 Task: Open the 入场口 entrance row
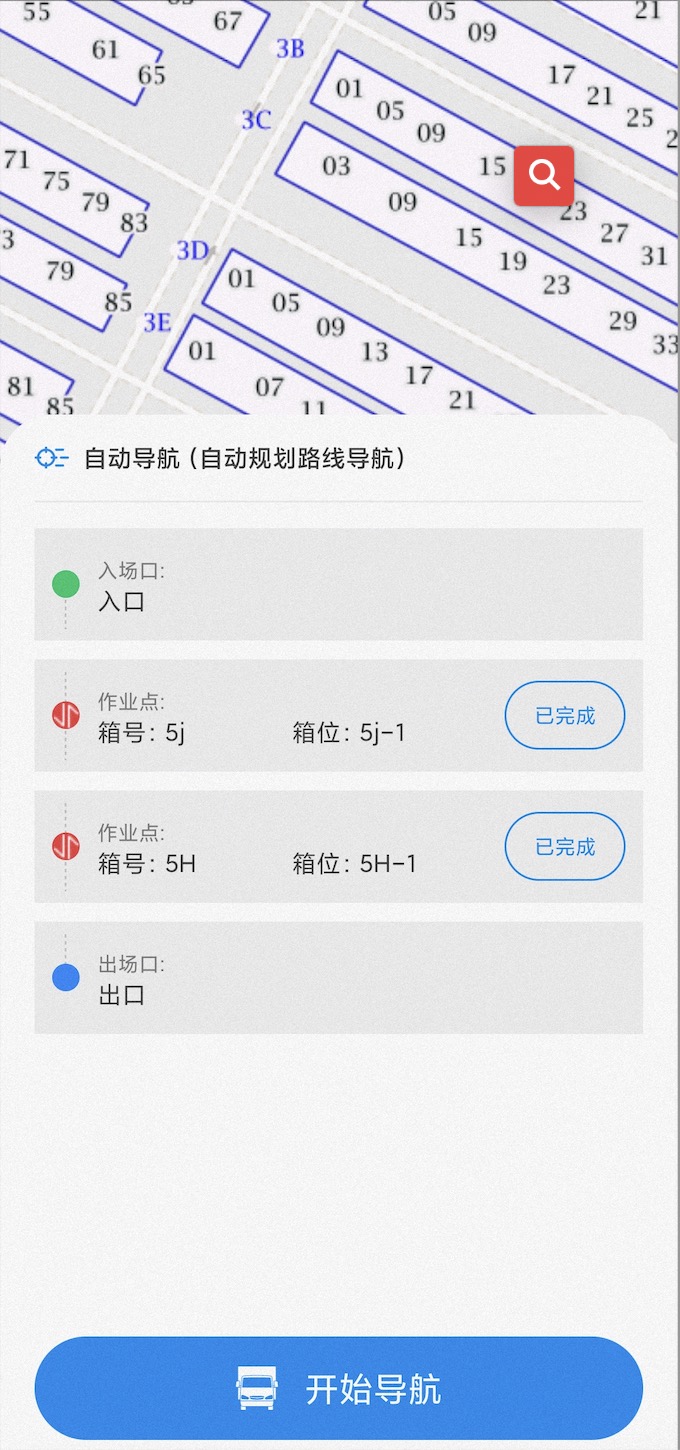click(x=339, y=584)
